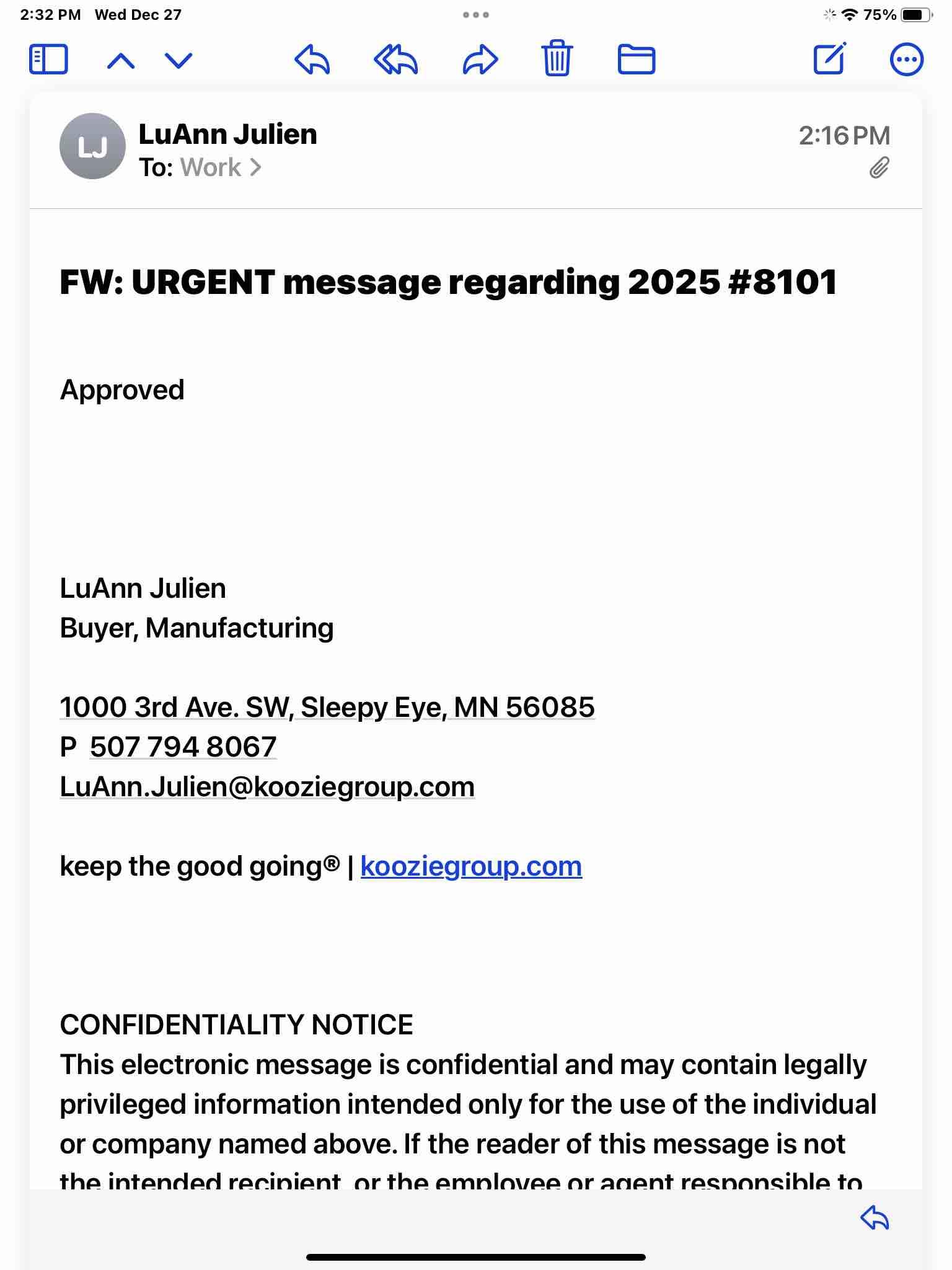952x1270 pixels.
Task: Reply to LuAnn Julien's email
Action: (312, 60)
